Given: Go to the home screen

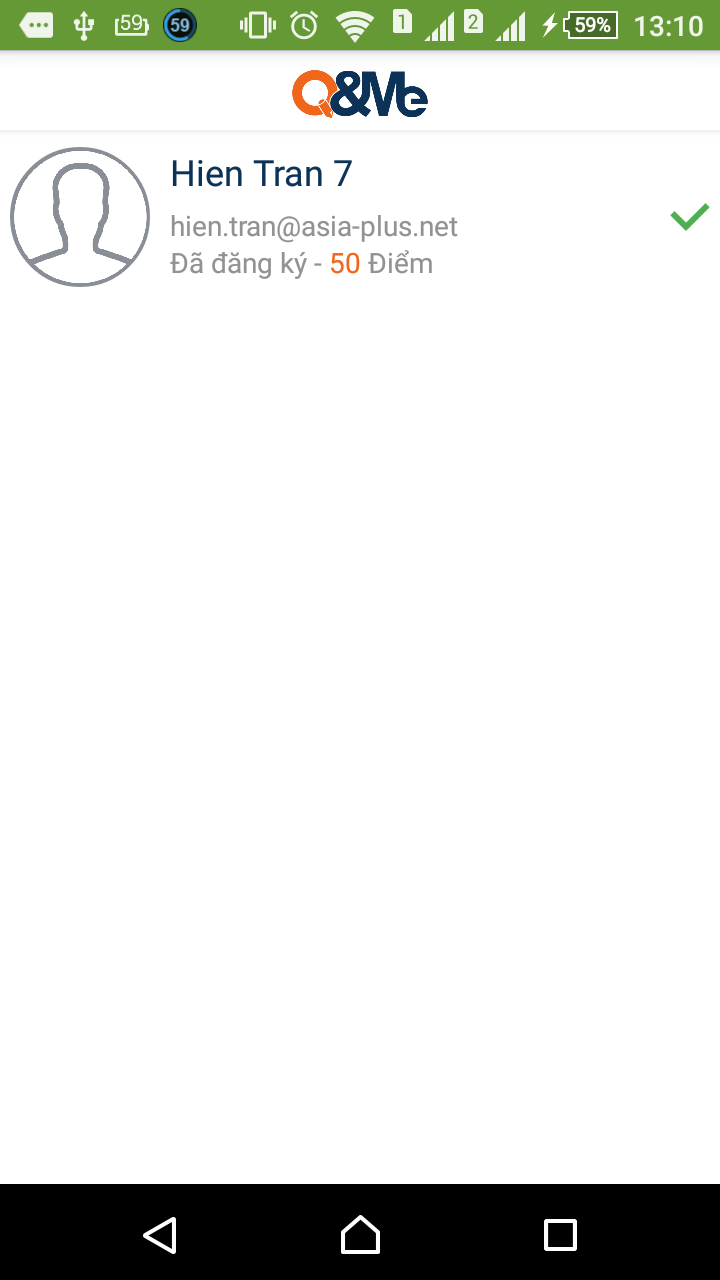Looking at the screenshot, I should point(360,1234).
